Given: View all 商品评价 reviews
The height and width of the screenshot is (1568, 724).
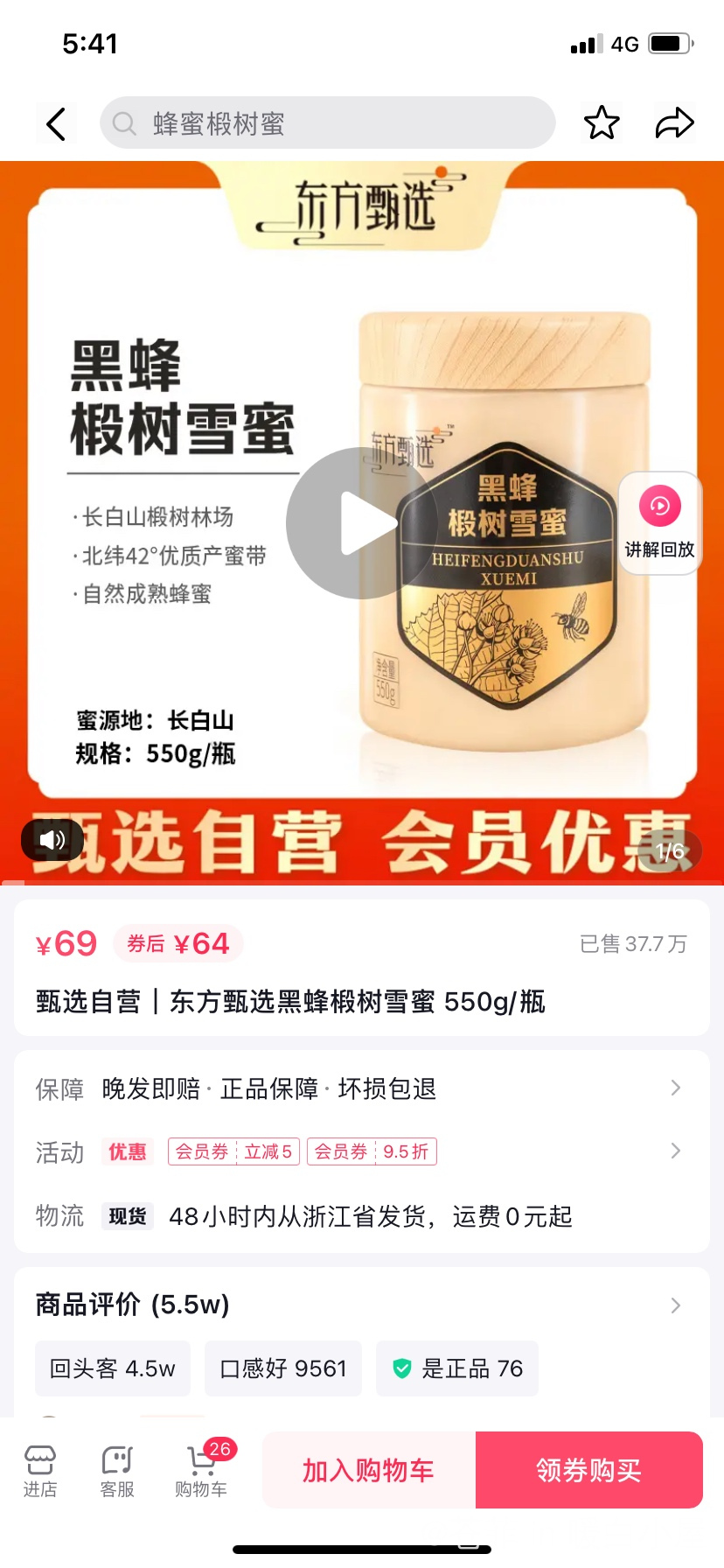Looking at the screenshot, I should tap(359, 1305).
